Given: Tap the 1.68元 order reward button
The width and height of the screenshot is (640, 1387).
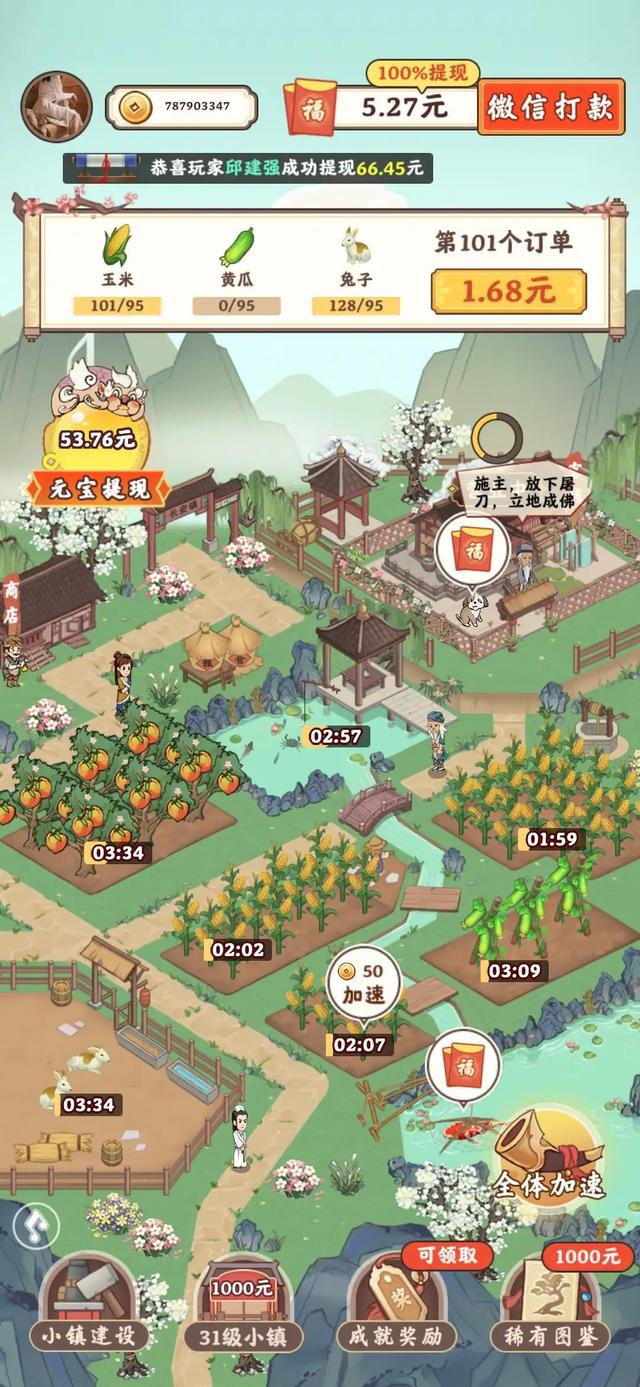Looking at the screenshot, I should pyautogui.click(x=508, y=290).
